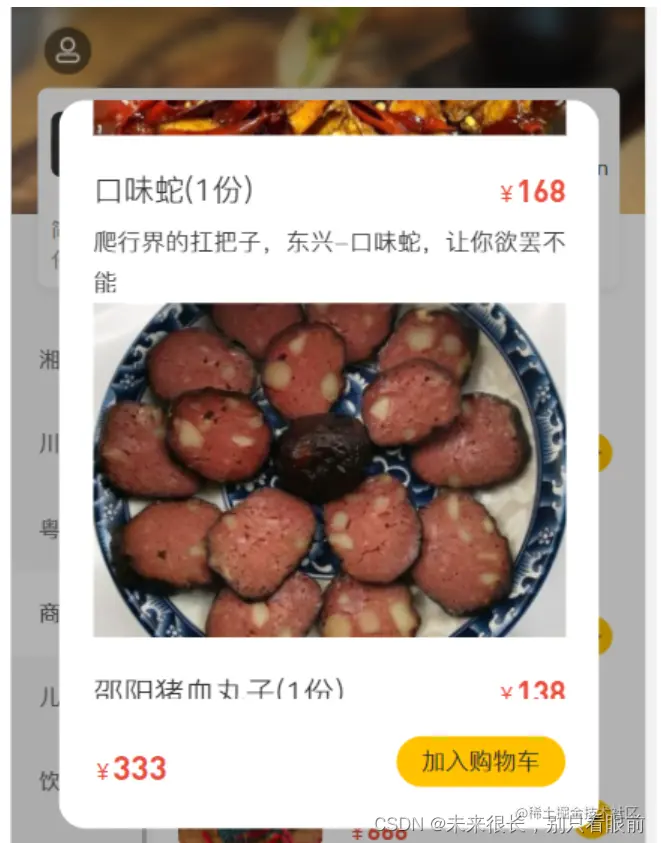661x843 pixels.
Task: Open the user profile icon
Action: coord(68,51)
